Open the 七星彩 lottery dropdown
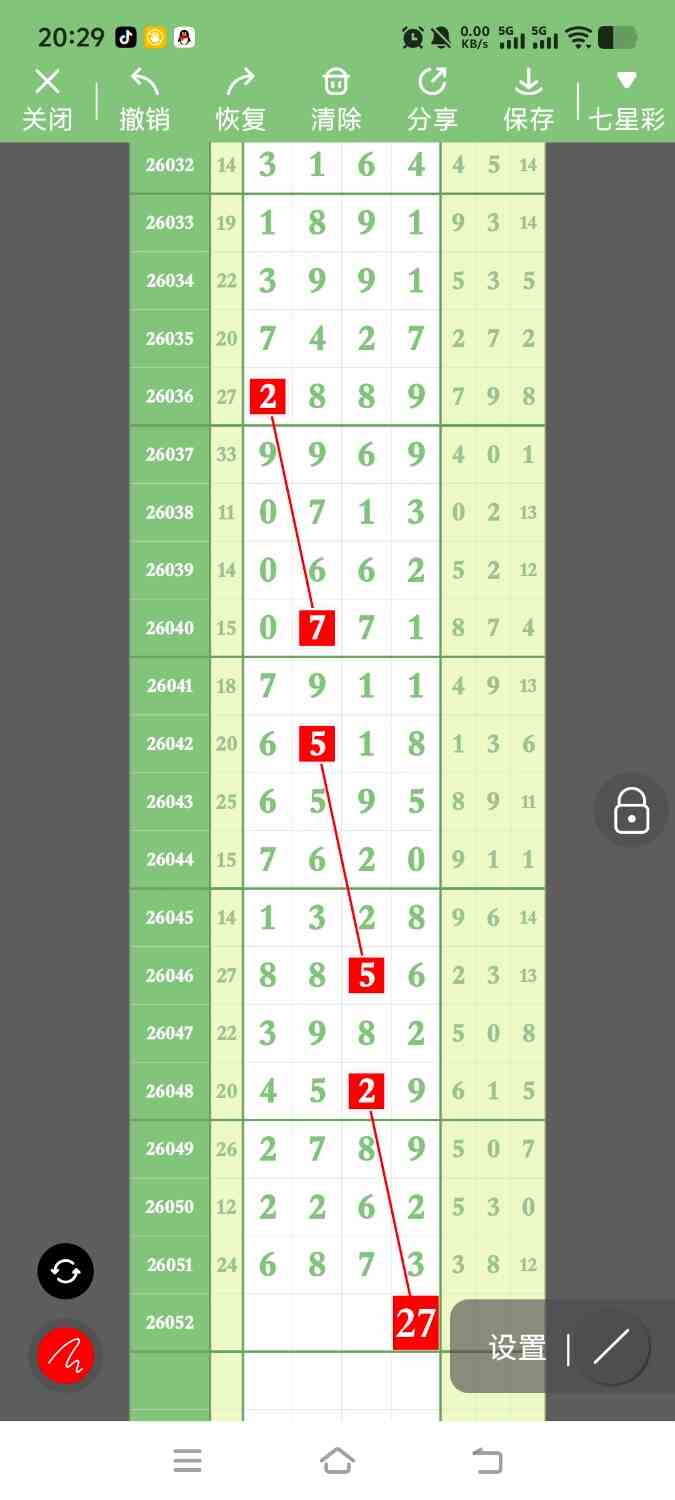The image size is (675, 1500). click(x=627, y=100)
